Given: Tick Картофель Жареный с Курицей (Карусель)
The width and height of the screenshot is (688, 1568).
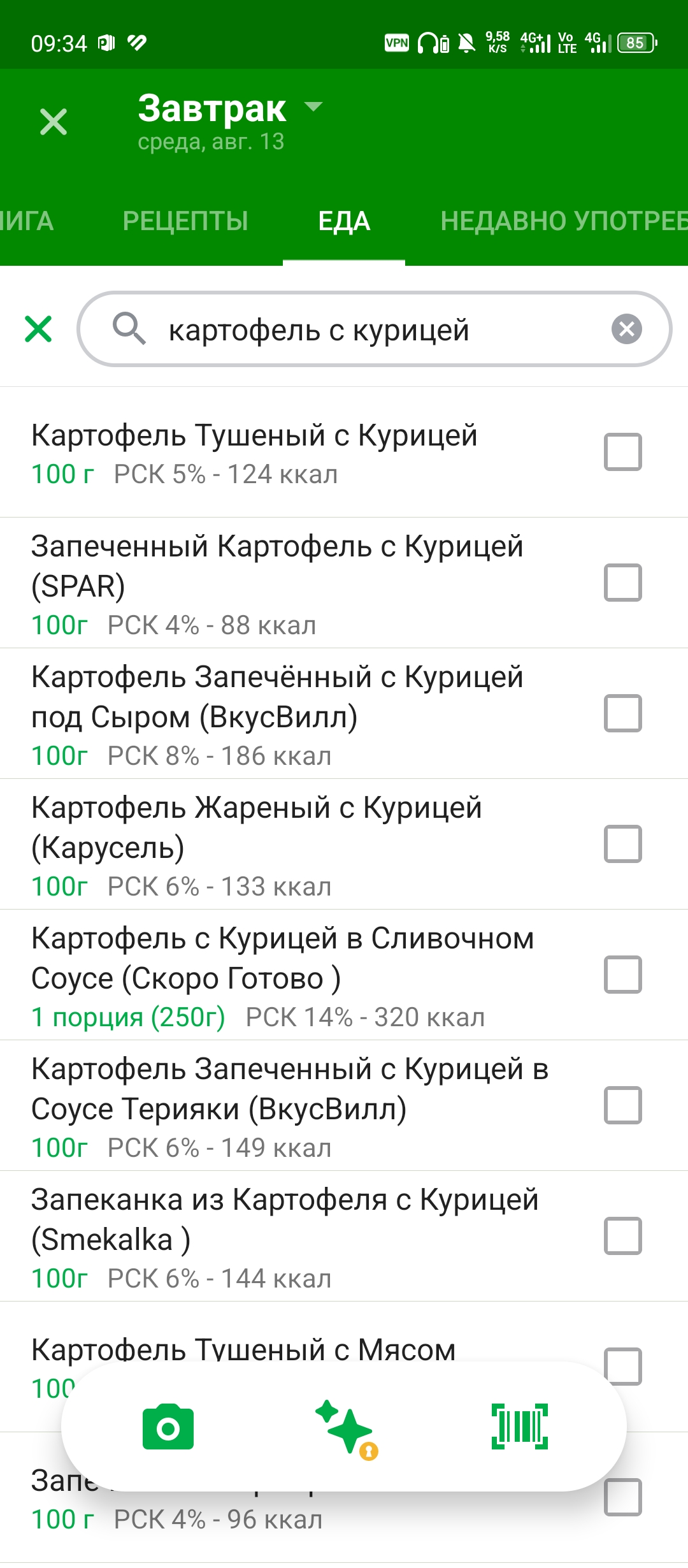Looking at the screenshot, I should pyautogui.click(x=622, y=844).
